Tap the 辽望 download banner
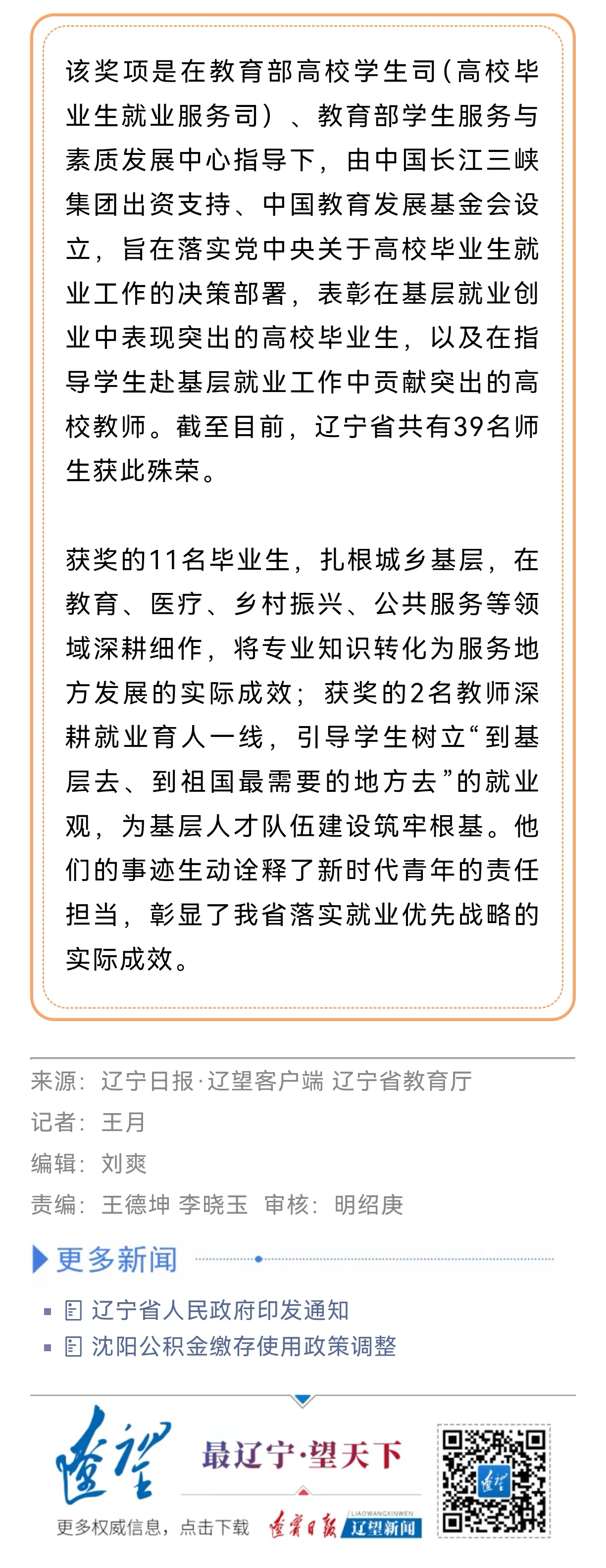606x1568 pixels. (303, 1480)
